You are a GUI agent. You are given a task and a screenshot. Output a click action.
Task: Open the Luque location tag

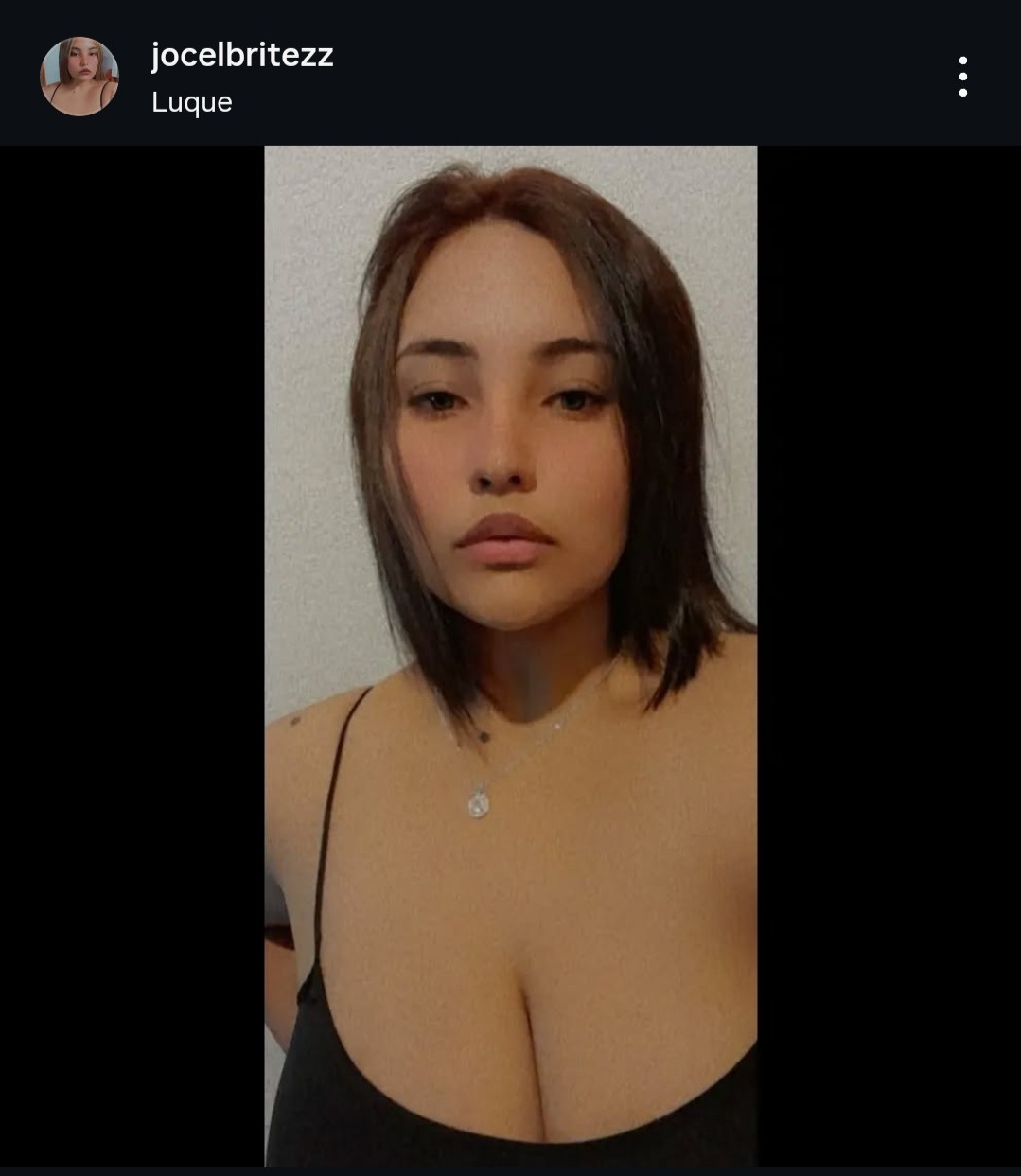pyautogui.click(x=192, y=102)
